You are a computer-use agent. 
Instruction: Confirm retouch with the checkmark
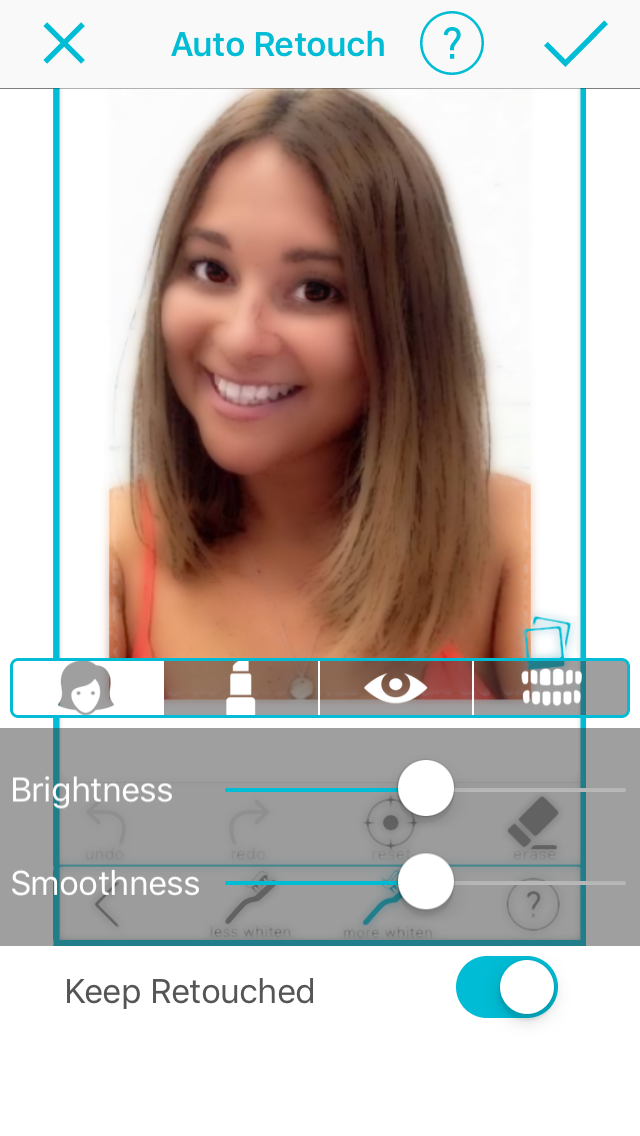tap(575, 43)
